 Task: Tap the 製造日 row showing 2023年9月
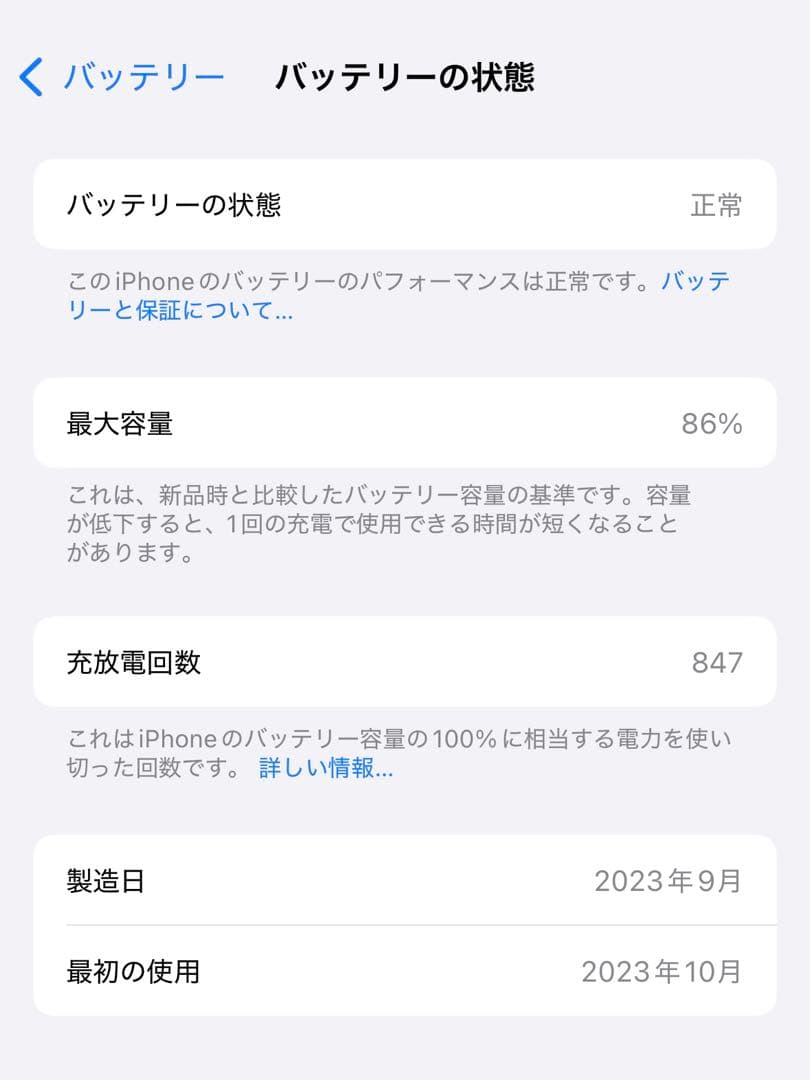point(405,881)
